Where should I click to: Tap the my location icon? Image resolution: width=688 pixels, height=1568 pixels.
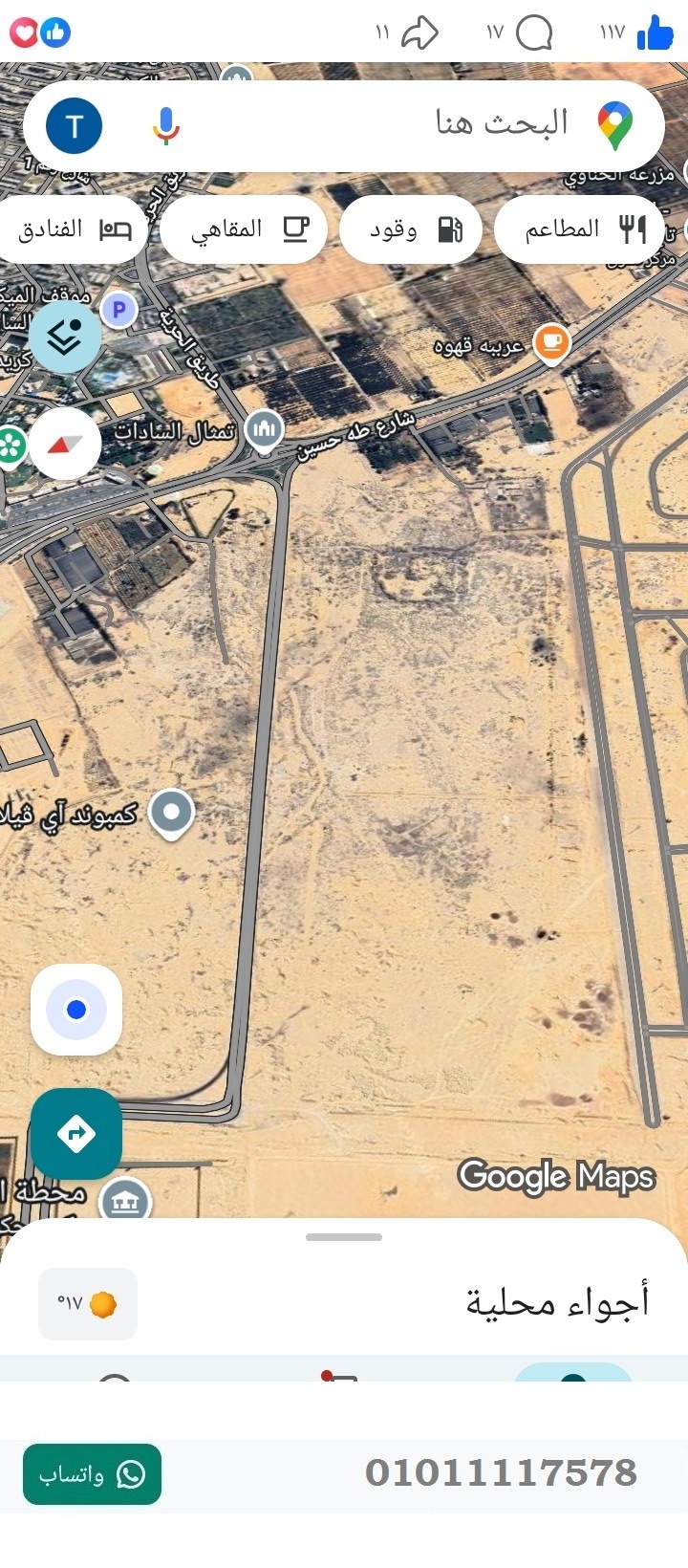coord(75,1010)
